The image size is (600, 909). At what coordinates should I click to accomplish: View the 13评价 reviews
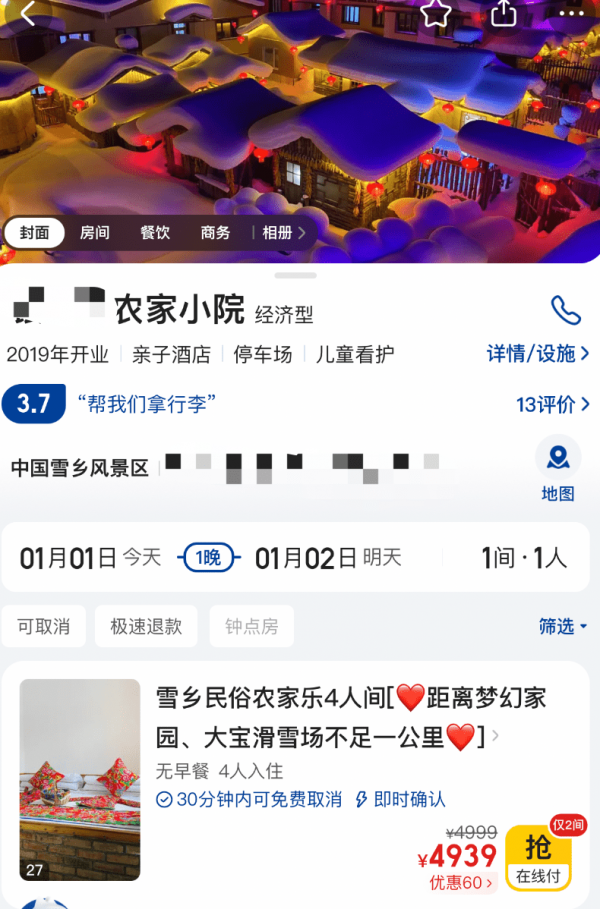tap(552, 404)
